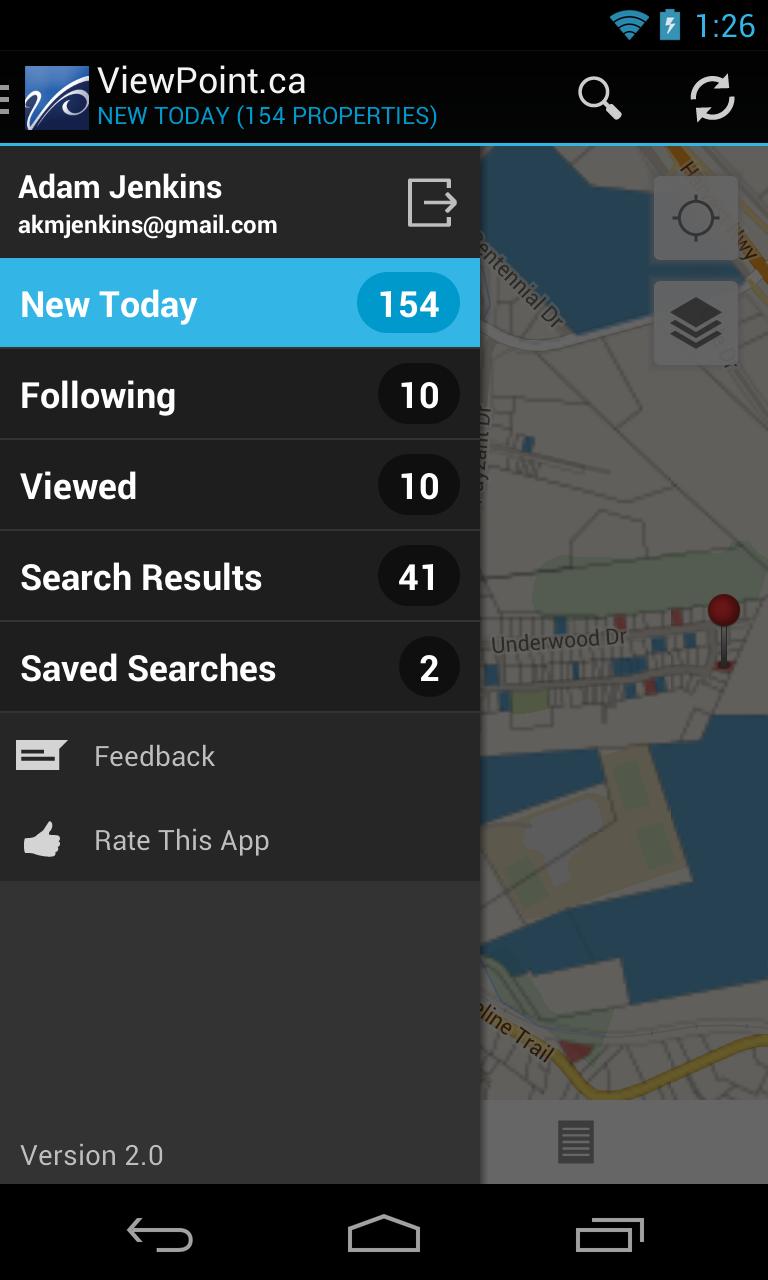Image resolution: width=768 pixels, height=1280 pixels.
Task: Refresh the property listings
Action: [712, 98]
